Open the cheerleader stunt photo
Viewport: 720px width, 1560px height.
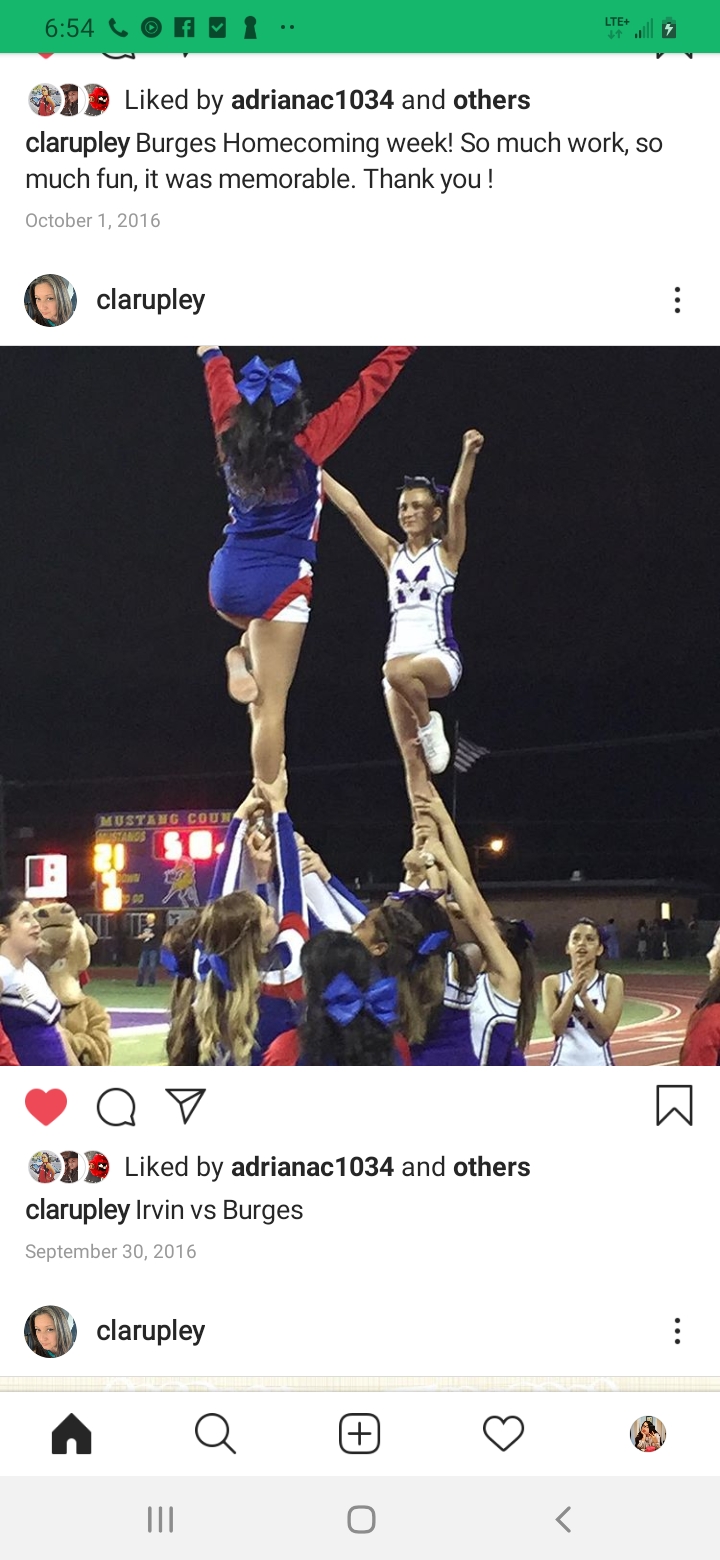tap(360, 705)
